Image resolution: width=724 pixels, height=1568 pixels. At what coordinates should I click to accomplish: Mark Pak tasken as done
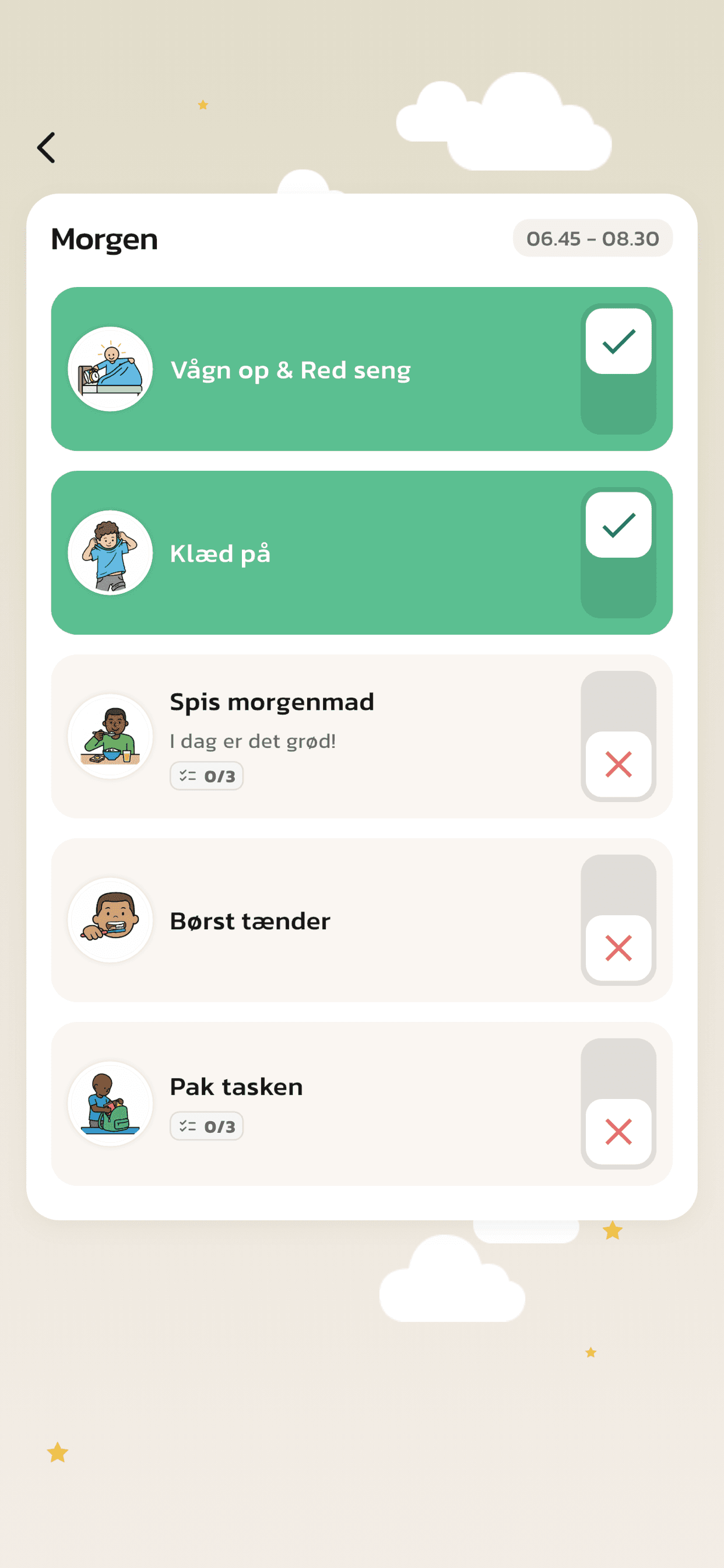618,1104
